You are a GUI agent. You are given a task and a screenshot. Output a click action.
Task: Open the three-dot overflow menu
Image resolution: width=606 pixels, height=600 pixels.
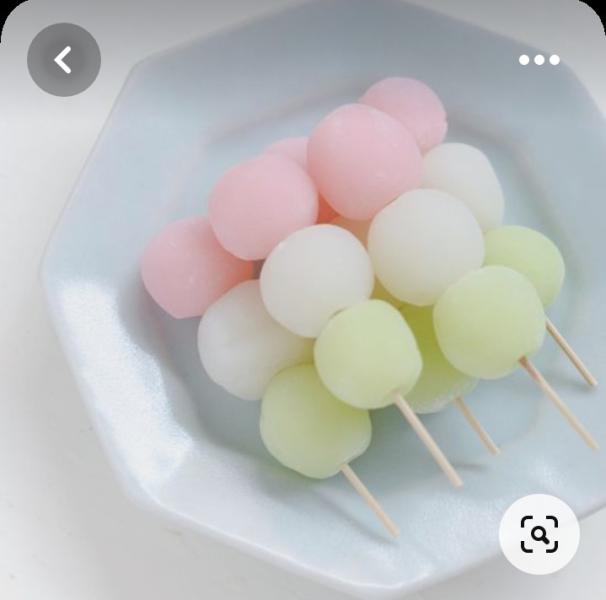point(539,60)
